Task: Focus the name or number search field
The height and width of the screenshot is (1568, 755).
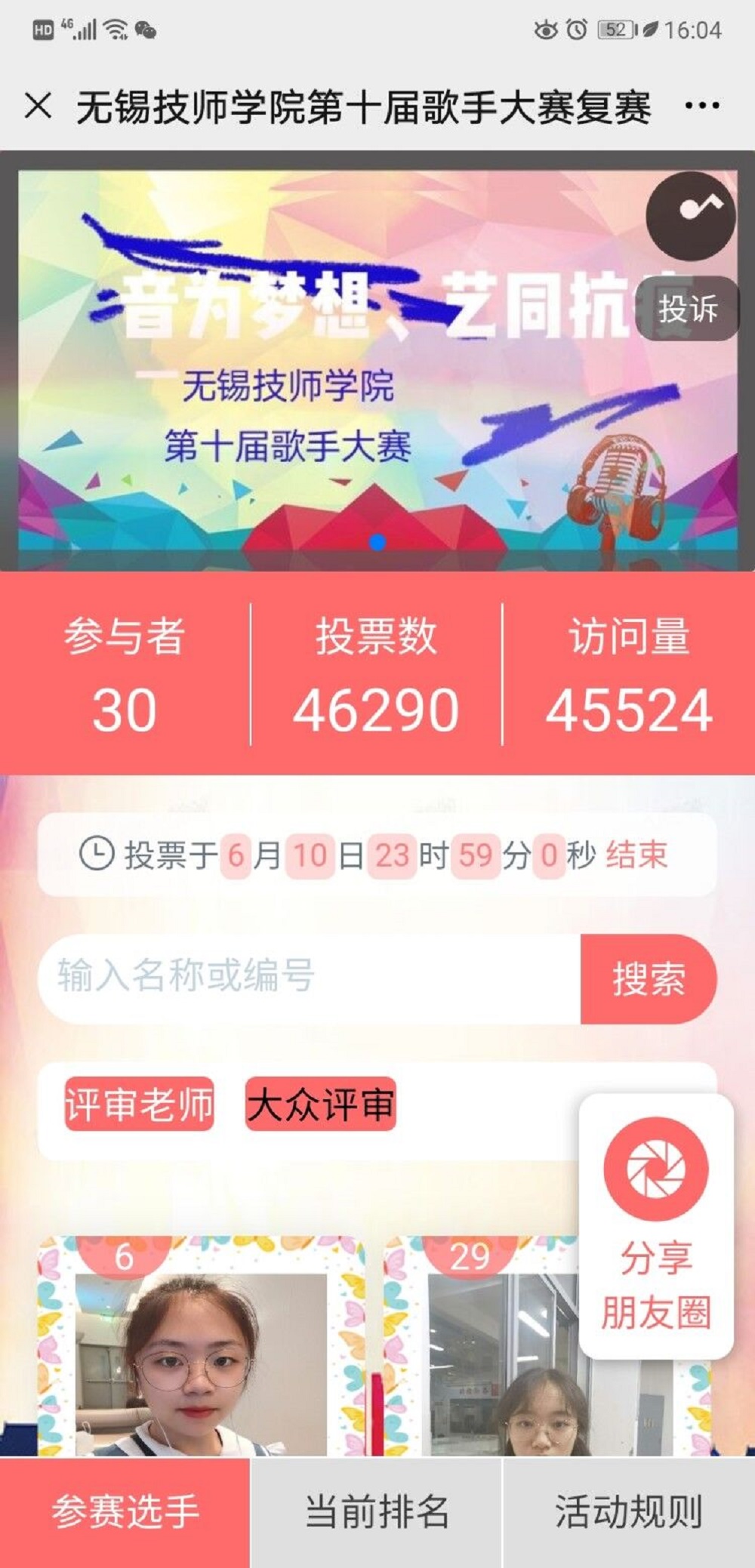Action: [310, 978]
